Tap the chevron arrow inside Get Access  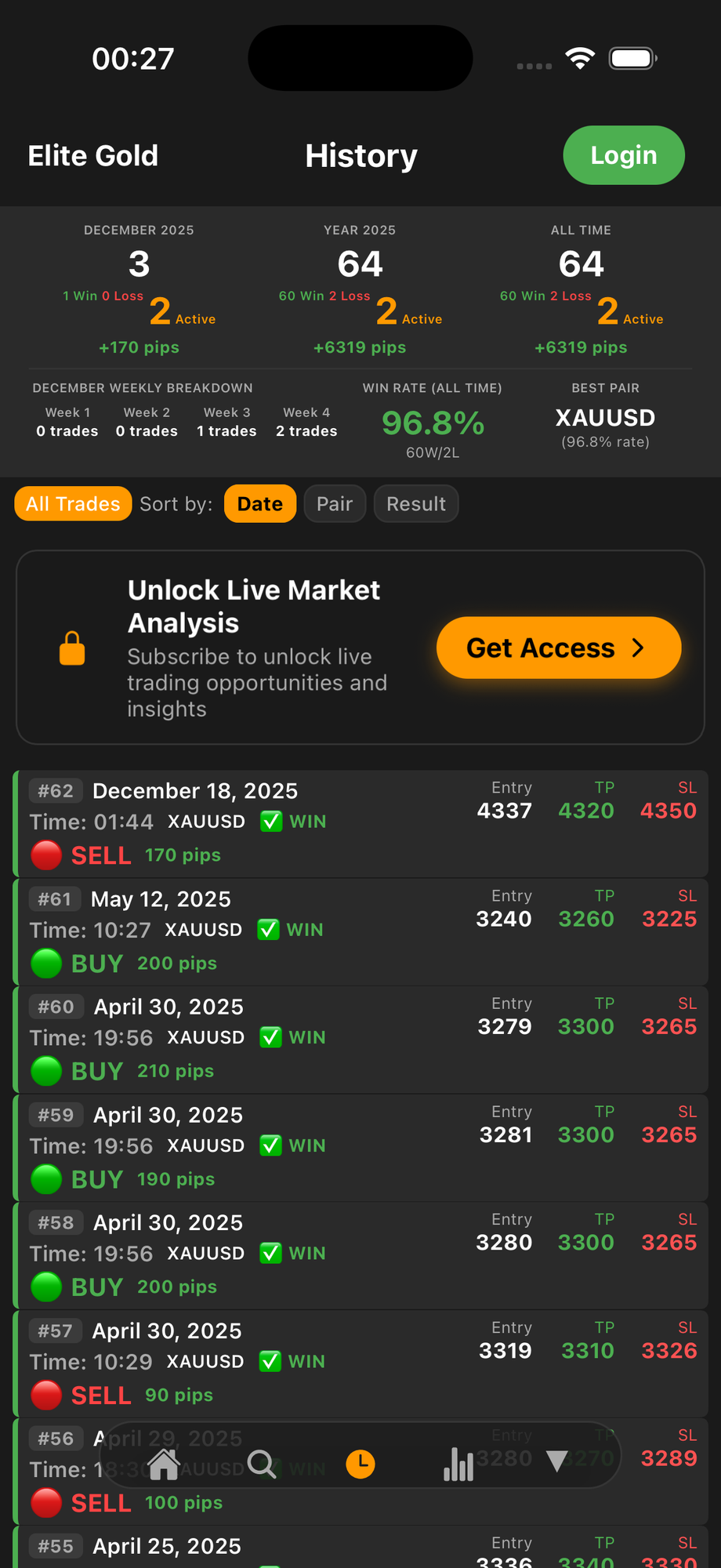(639, 648)
